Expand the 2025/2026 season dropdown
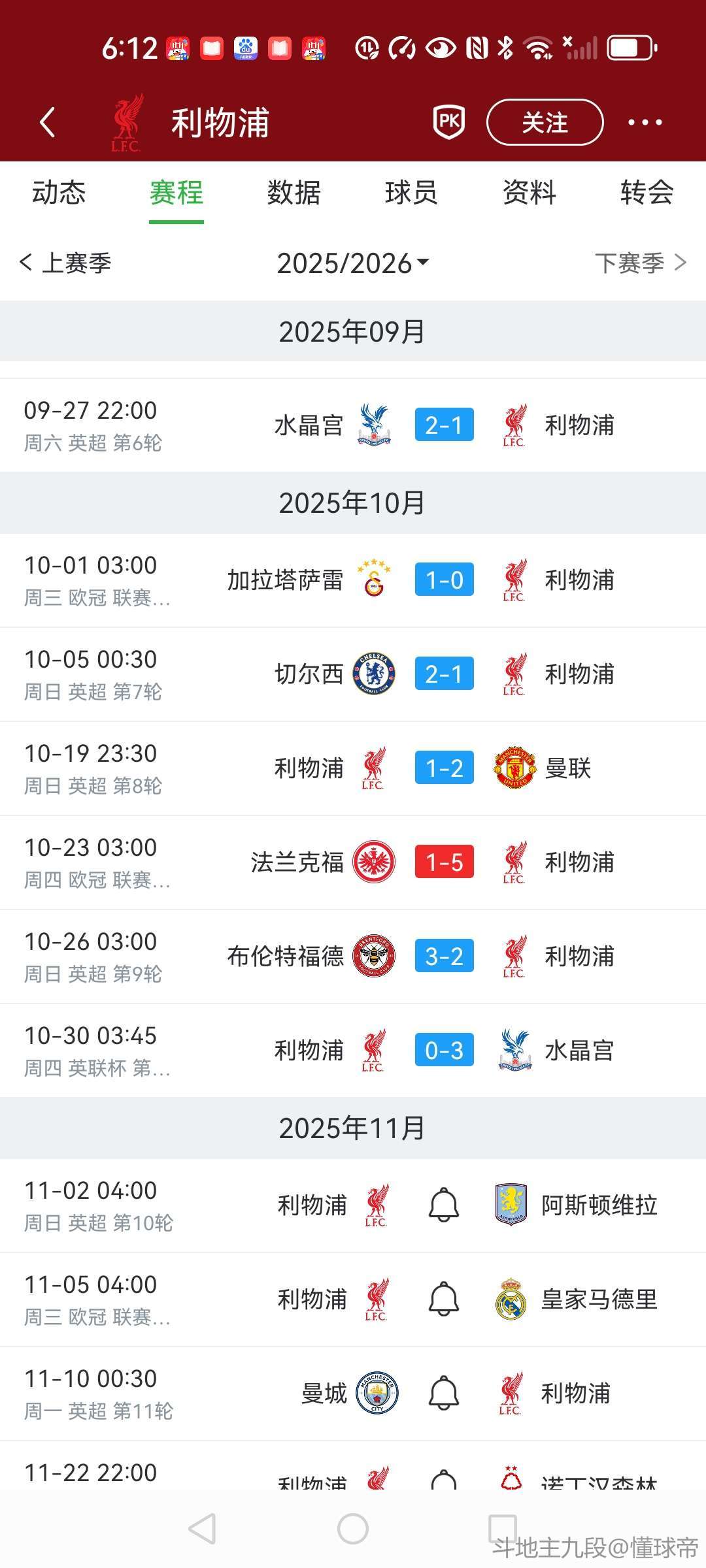The image size is (706, 1568). [x=353, y=263]
